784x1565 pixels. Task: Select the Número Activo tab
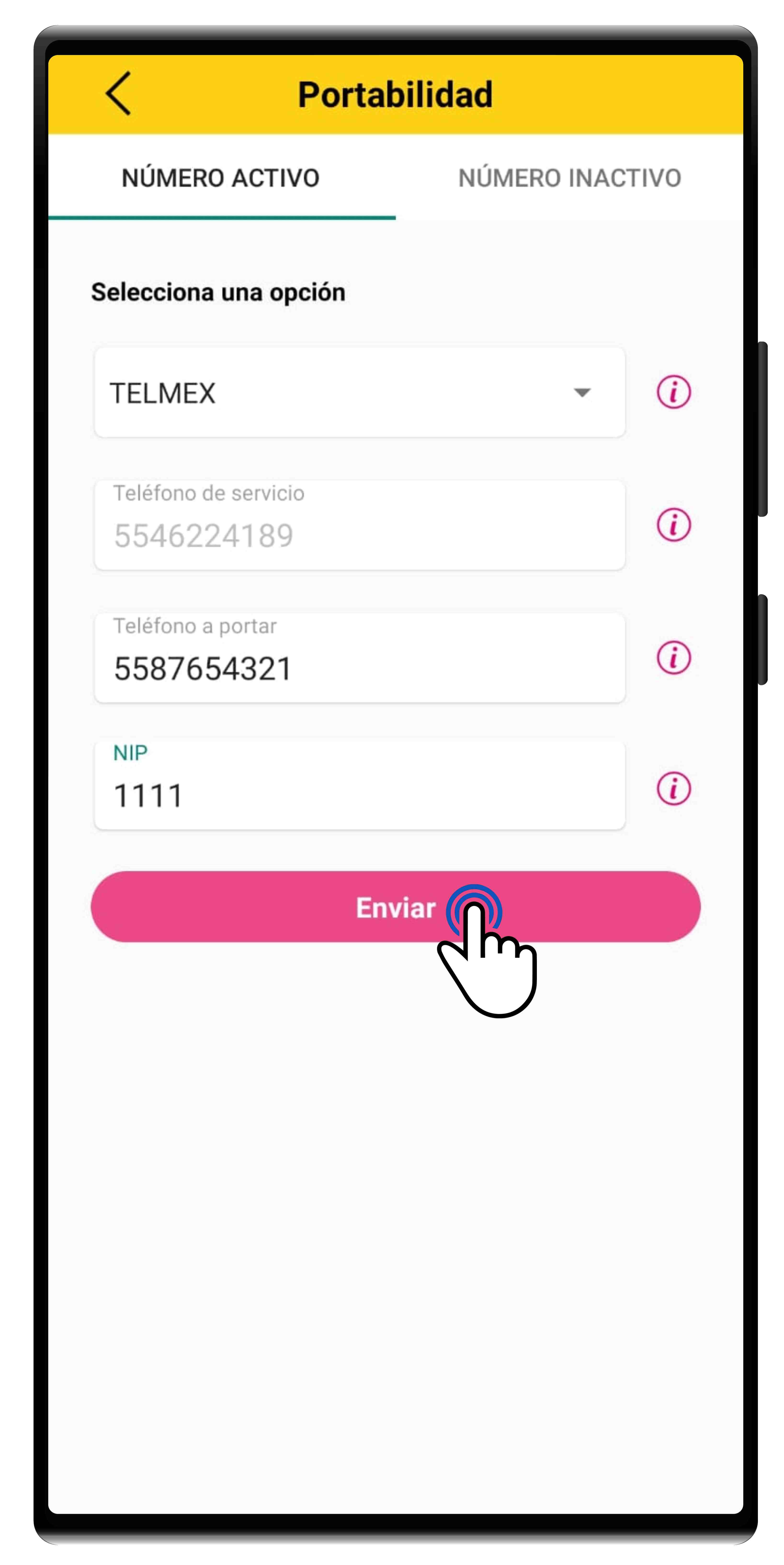(221, 178)
